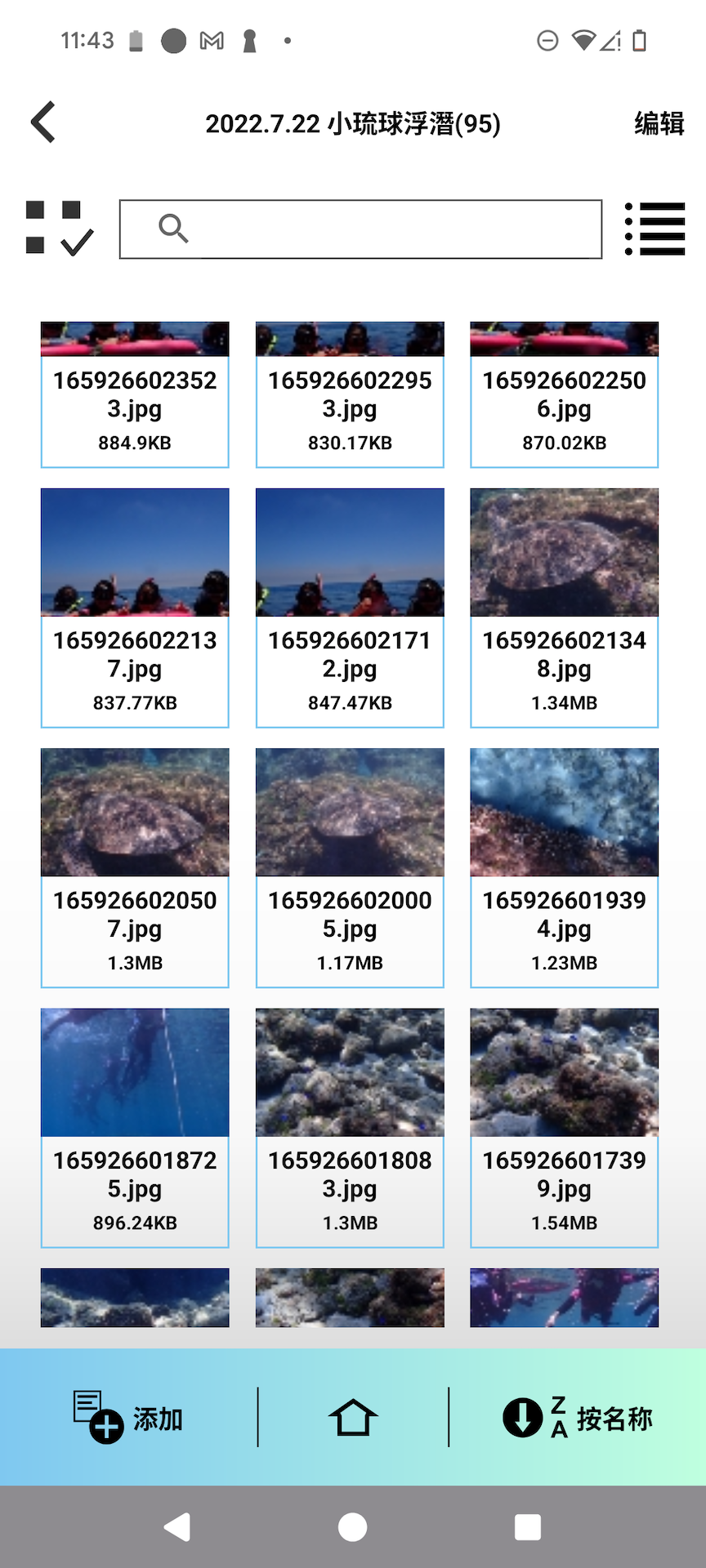View underwater photo 1659266018725.jpg
706x1568 pixels.
pyautogui.click(x=135, y=1127)
